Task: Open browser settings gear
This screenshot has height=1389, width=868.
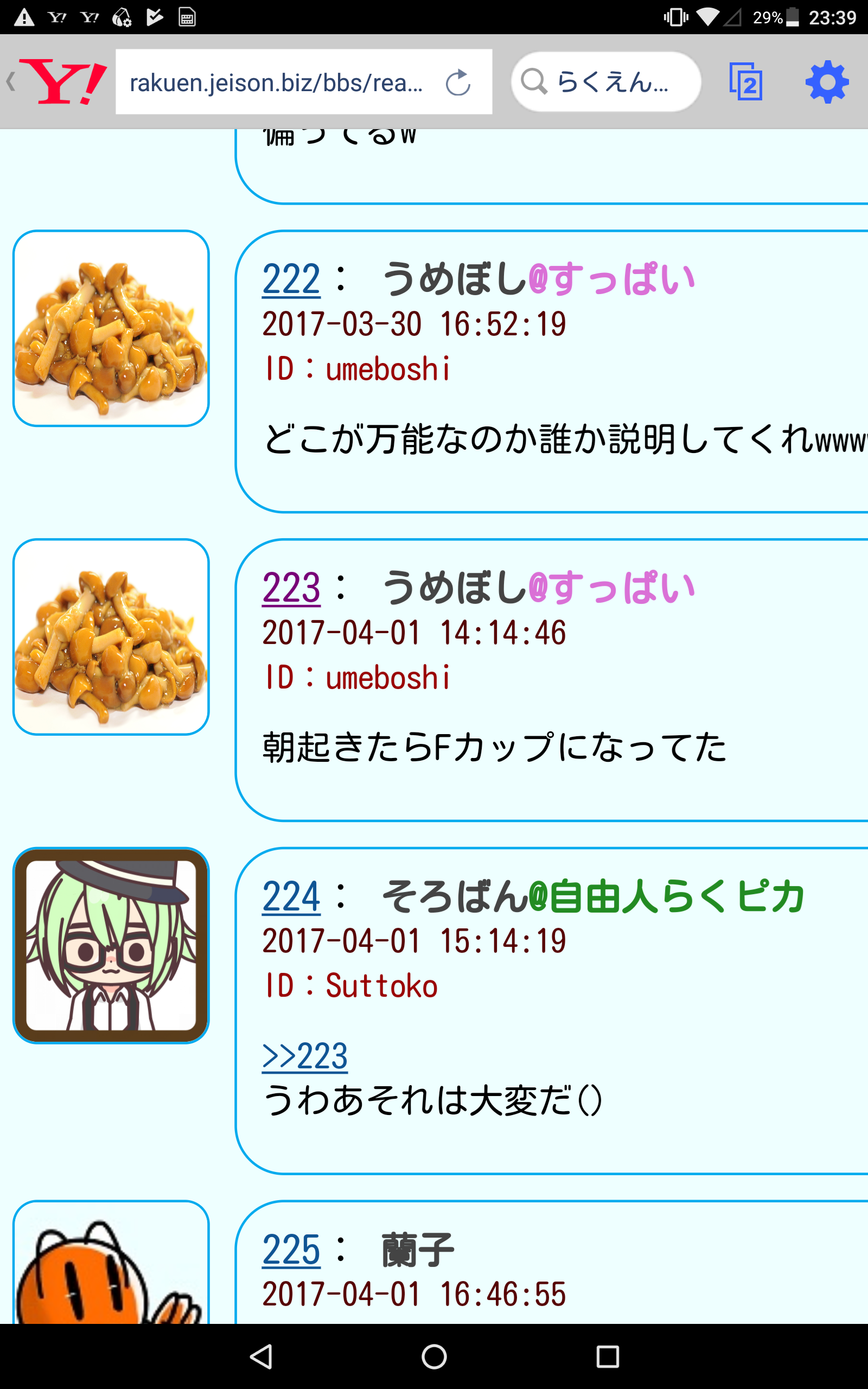Action: coord(827,81)
